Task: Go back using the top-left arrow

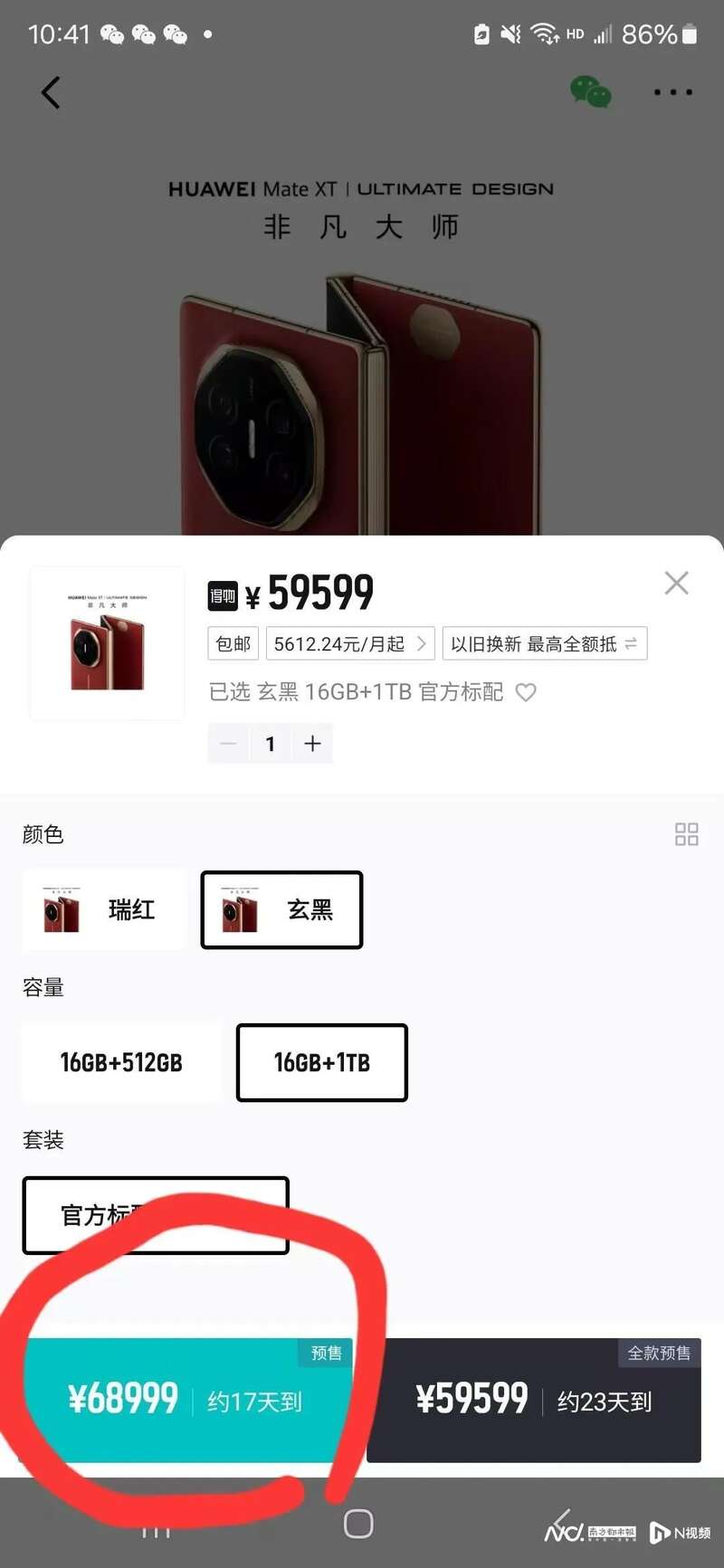Action: coord(51,92)
